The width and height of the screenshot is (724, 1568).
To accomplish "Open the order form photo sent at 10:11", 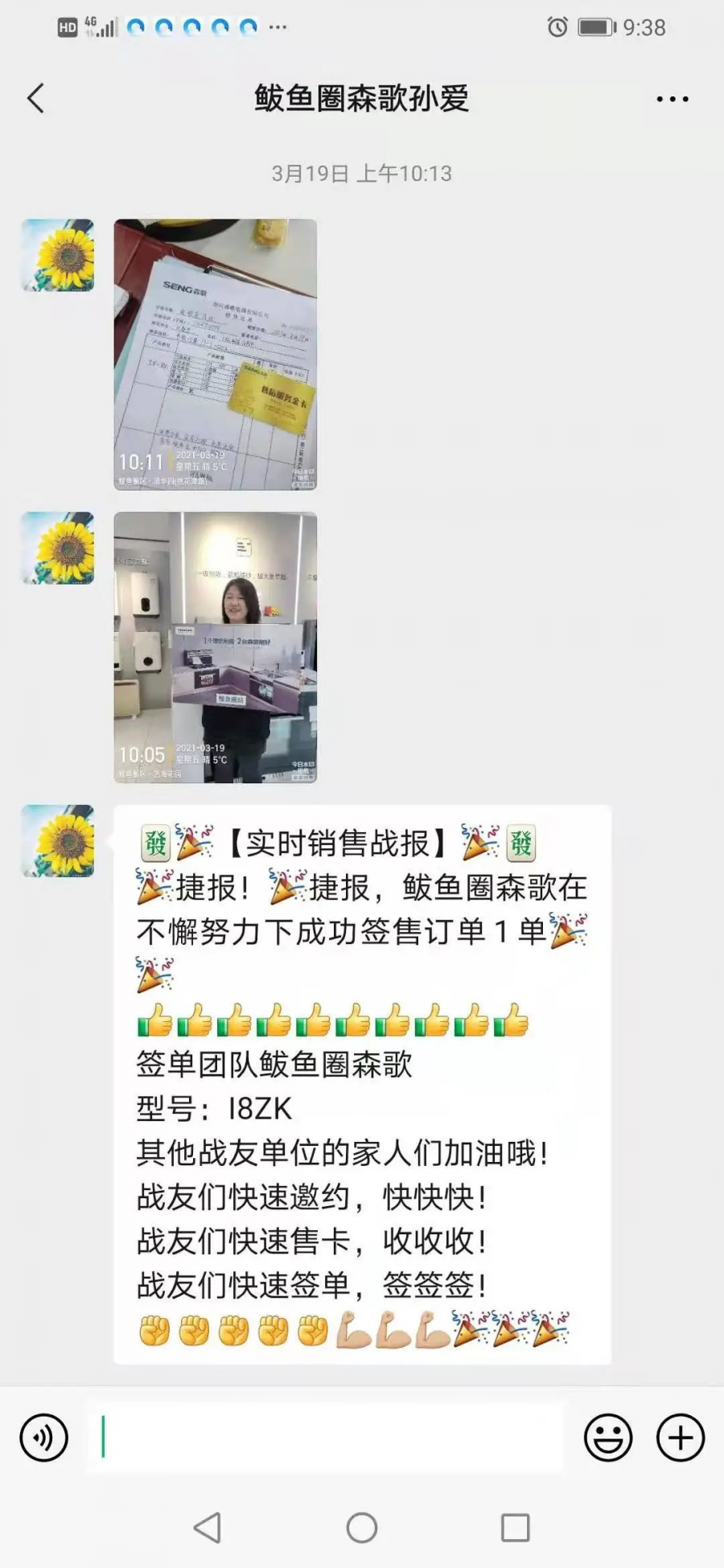I will (215, 355).
